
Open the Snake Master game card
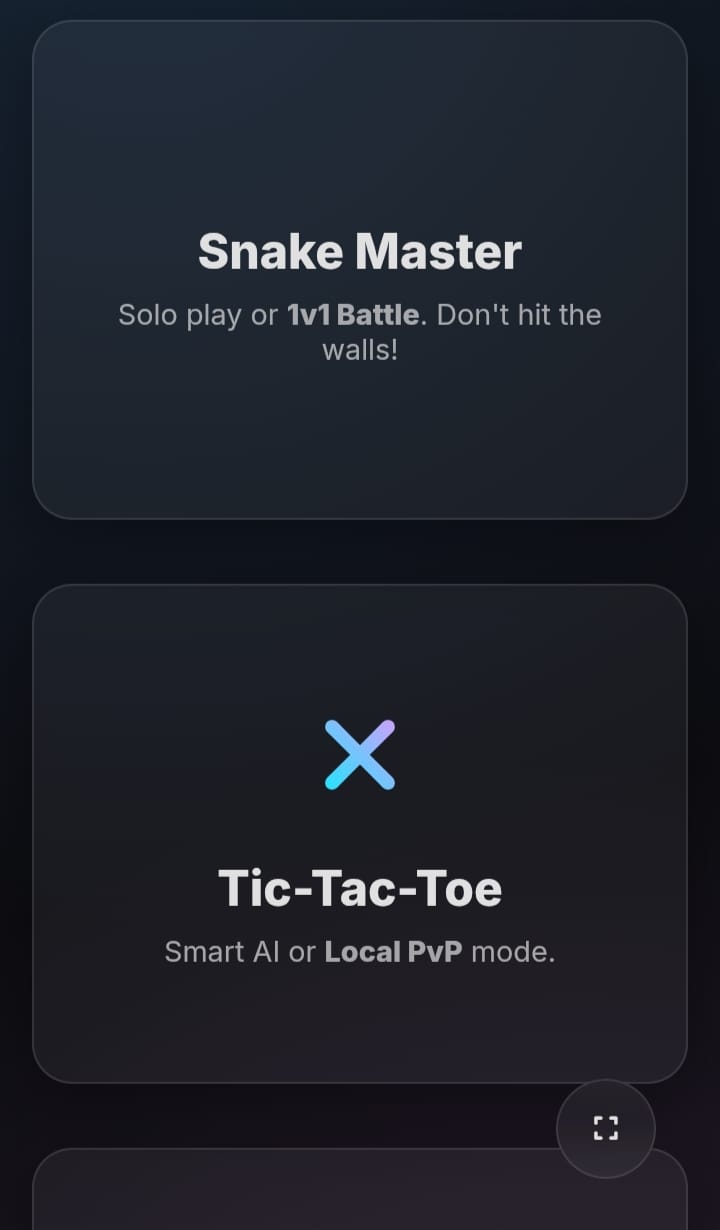(360, 272)
